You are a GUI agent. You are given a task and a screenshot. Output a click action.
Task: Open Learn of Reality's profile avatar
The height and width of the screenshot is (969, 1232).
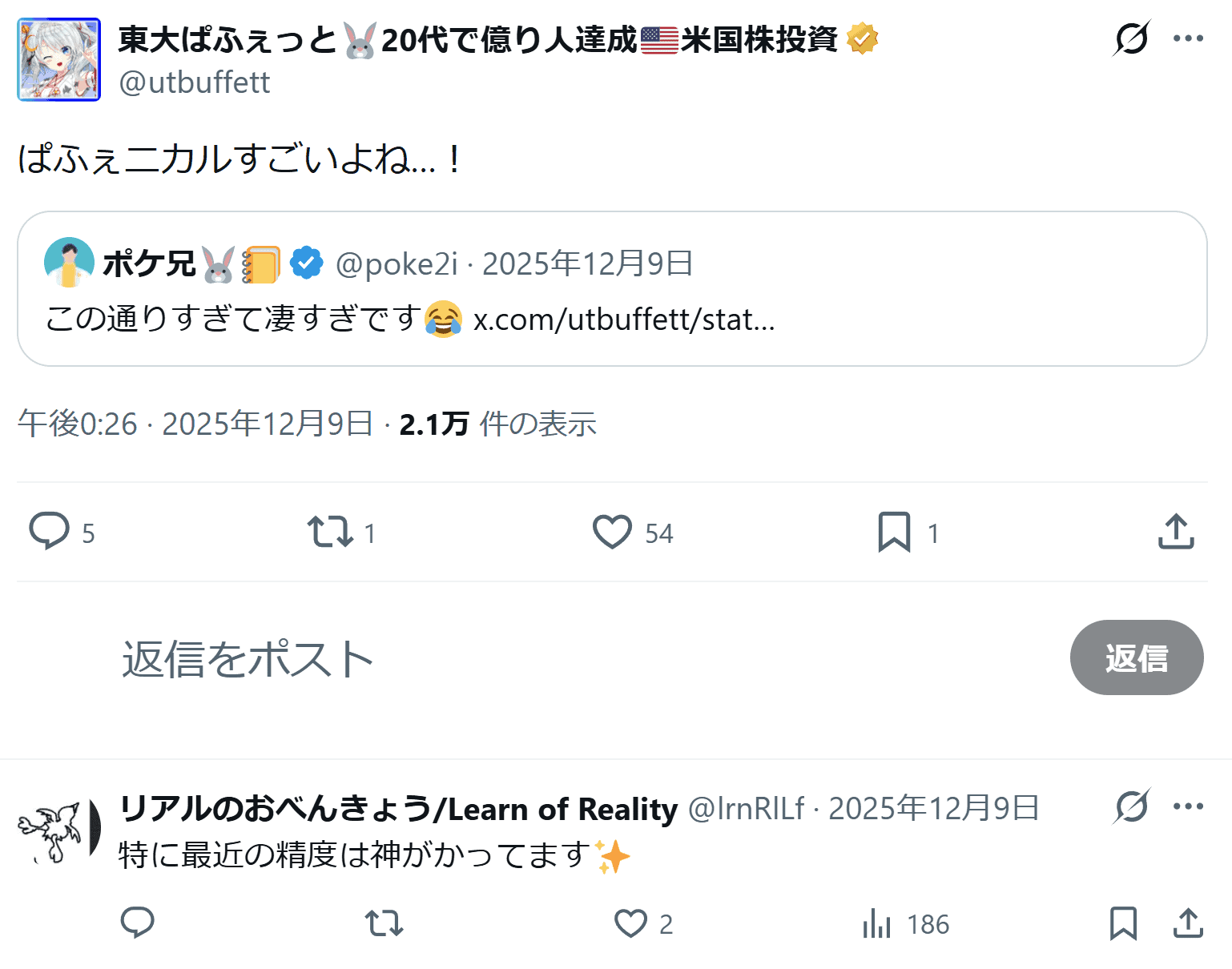tap(58, 830)
